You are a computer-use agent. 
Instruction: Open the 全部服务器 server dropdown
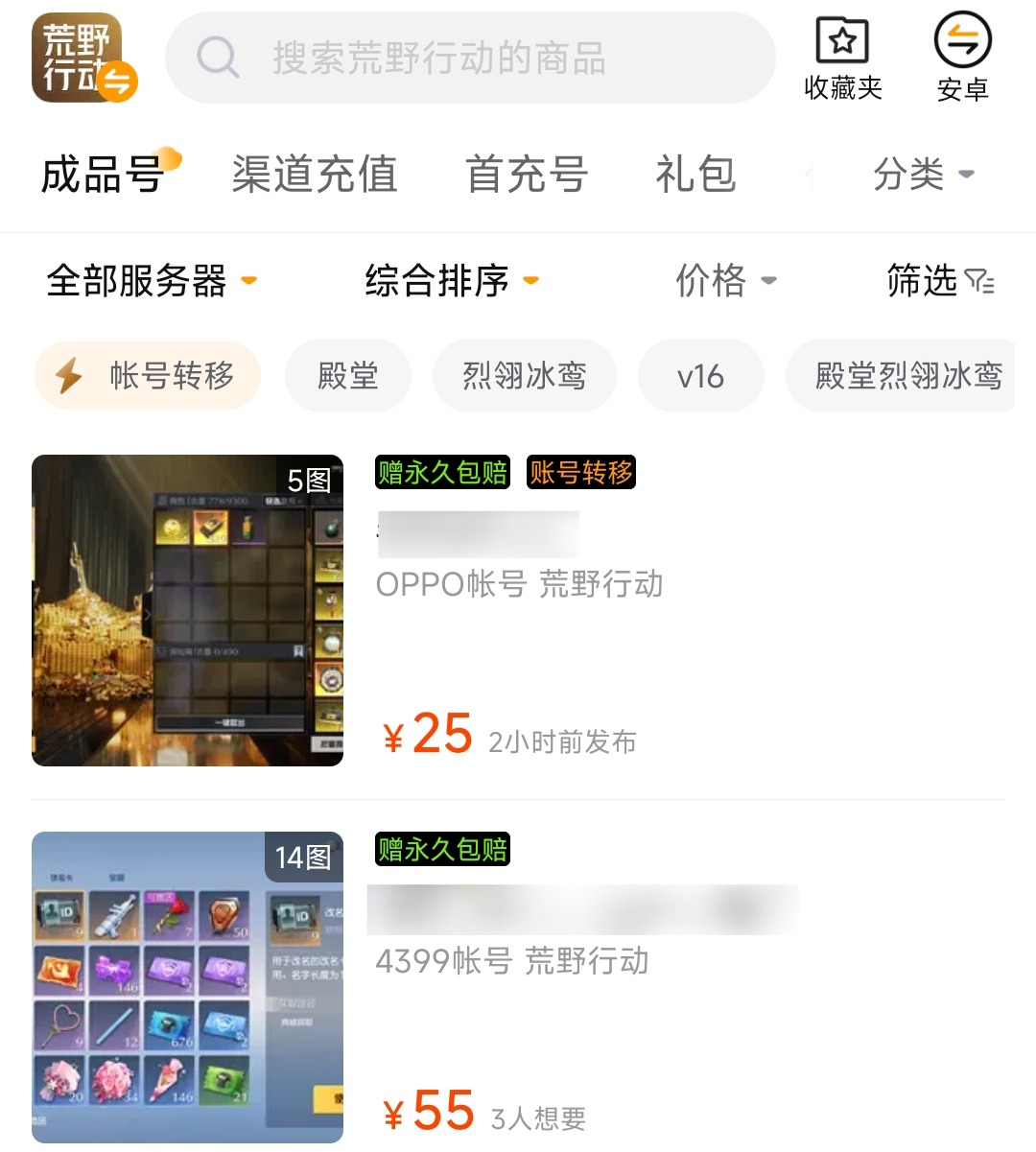152,281
